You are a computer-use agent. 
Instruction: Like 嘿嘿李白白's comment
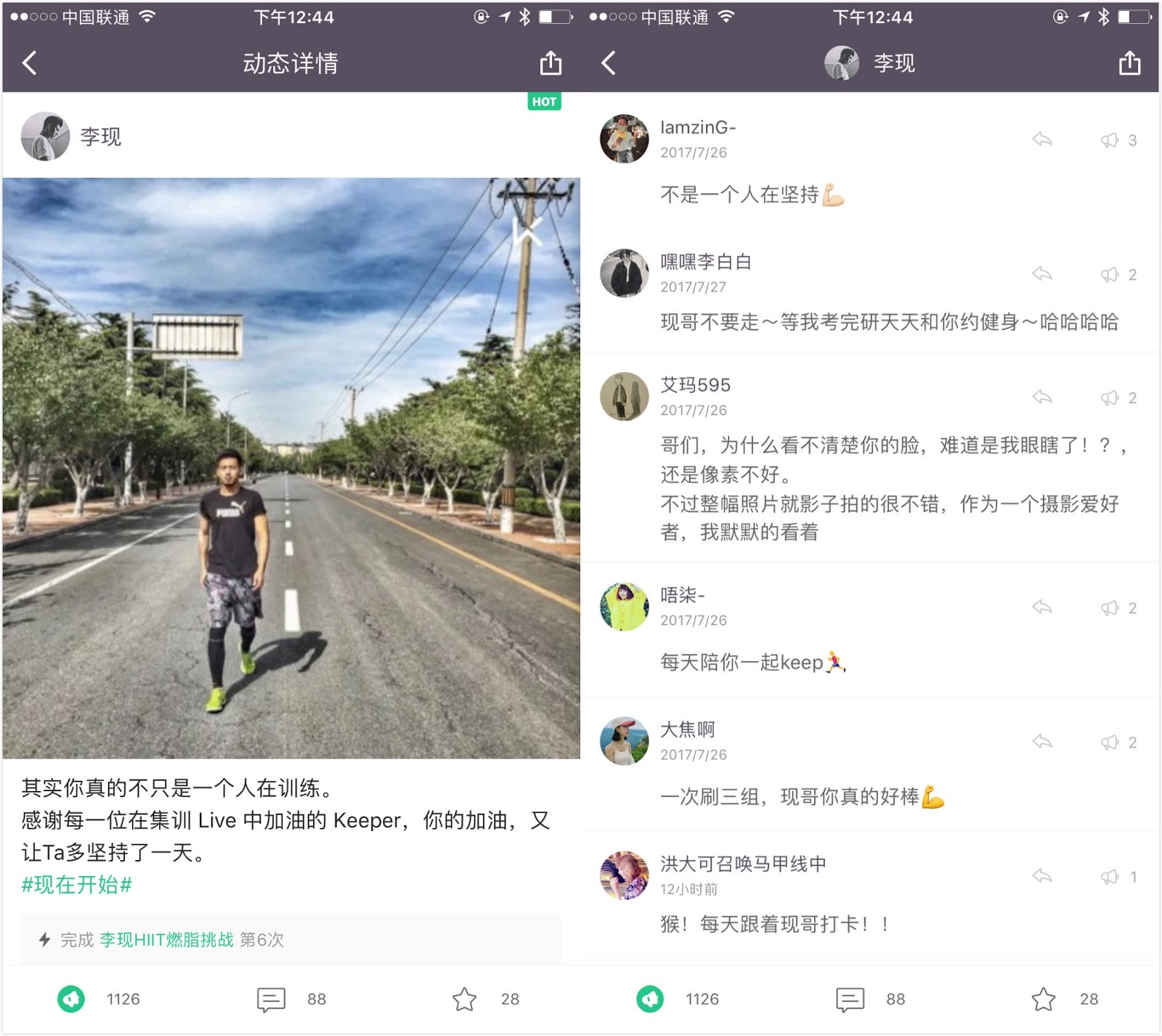[x=1110, y=275]
